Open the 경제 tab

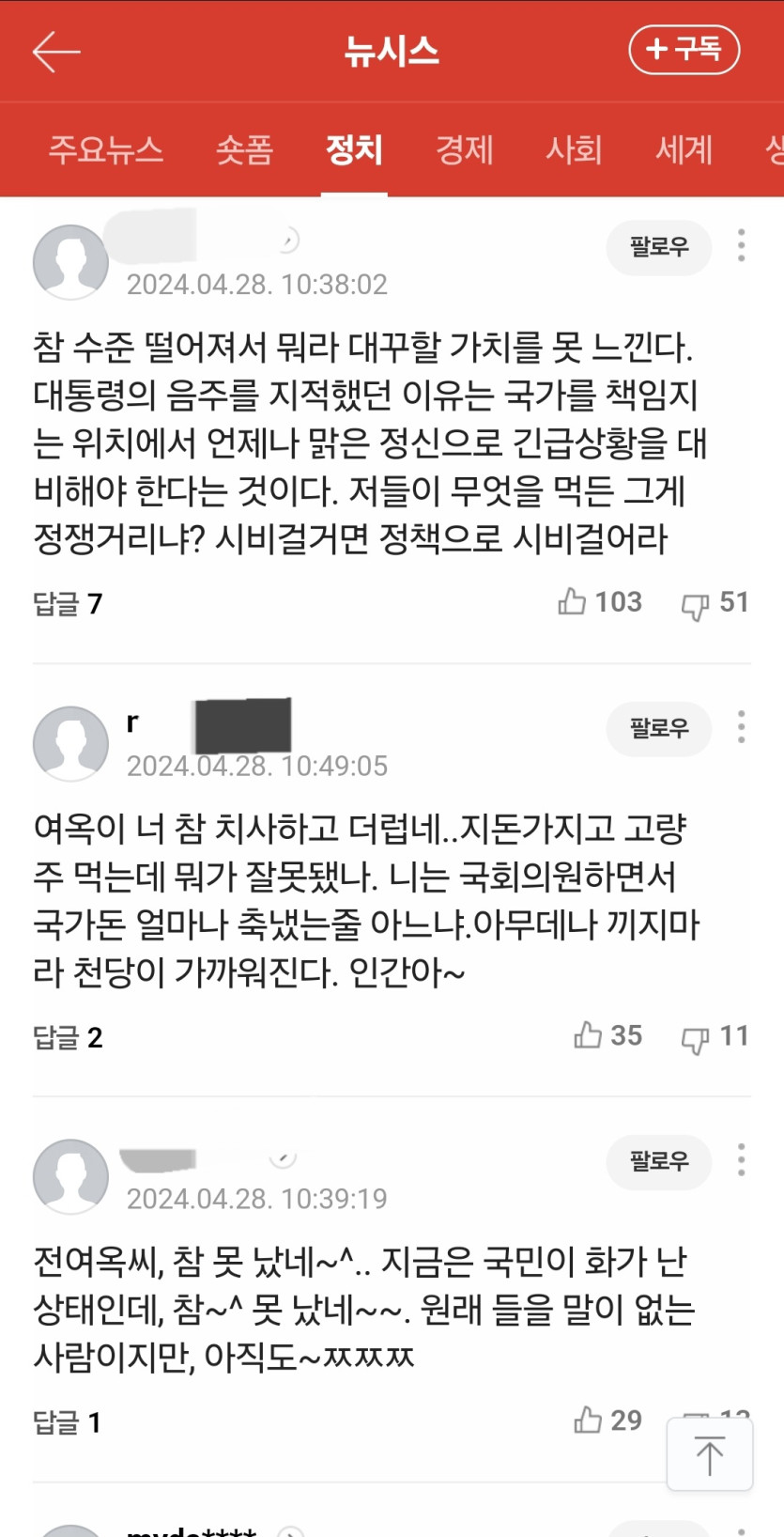464,149
